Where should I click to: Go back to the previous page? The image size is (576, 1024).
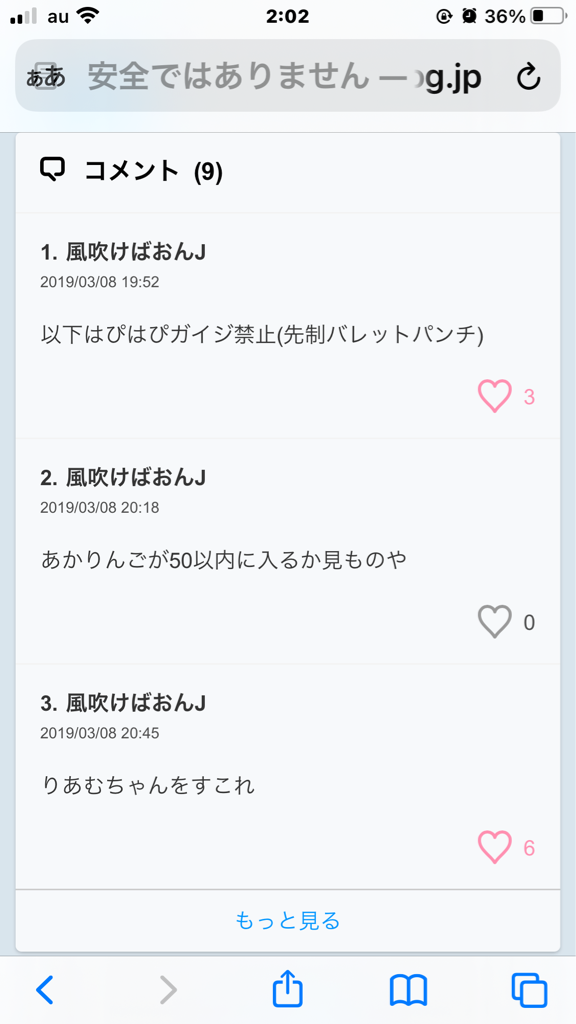44,990
